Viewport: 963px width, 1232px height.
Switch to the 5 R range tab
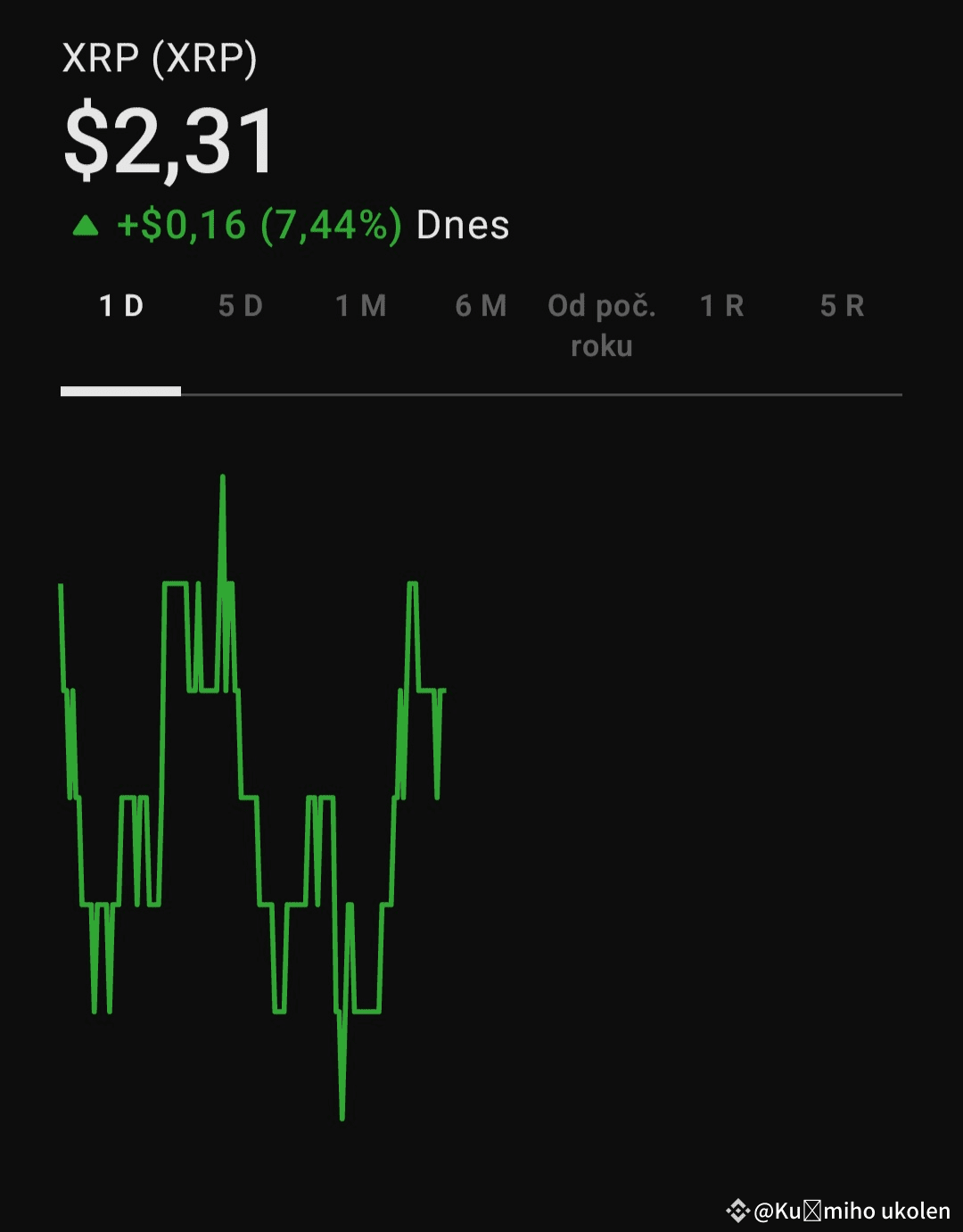click(x=842, y=306)
